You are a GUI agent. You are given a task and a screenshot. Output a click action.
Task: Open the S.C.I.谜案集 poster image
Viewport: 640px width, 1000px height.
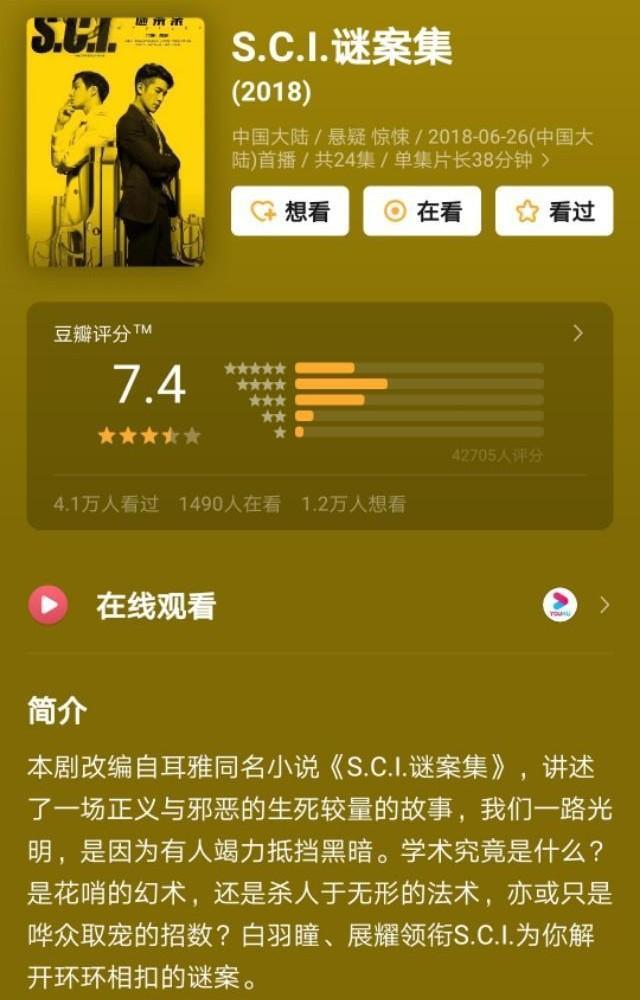click(x=115, y=142)
